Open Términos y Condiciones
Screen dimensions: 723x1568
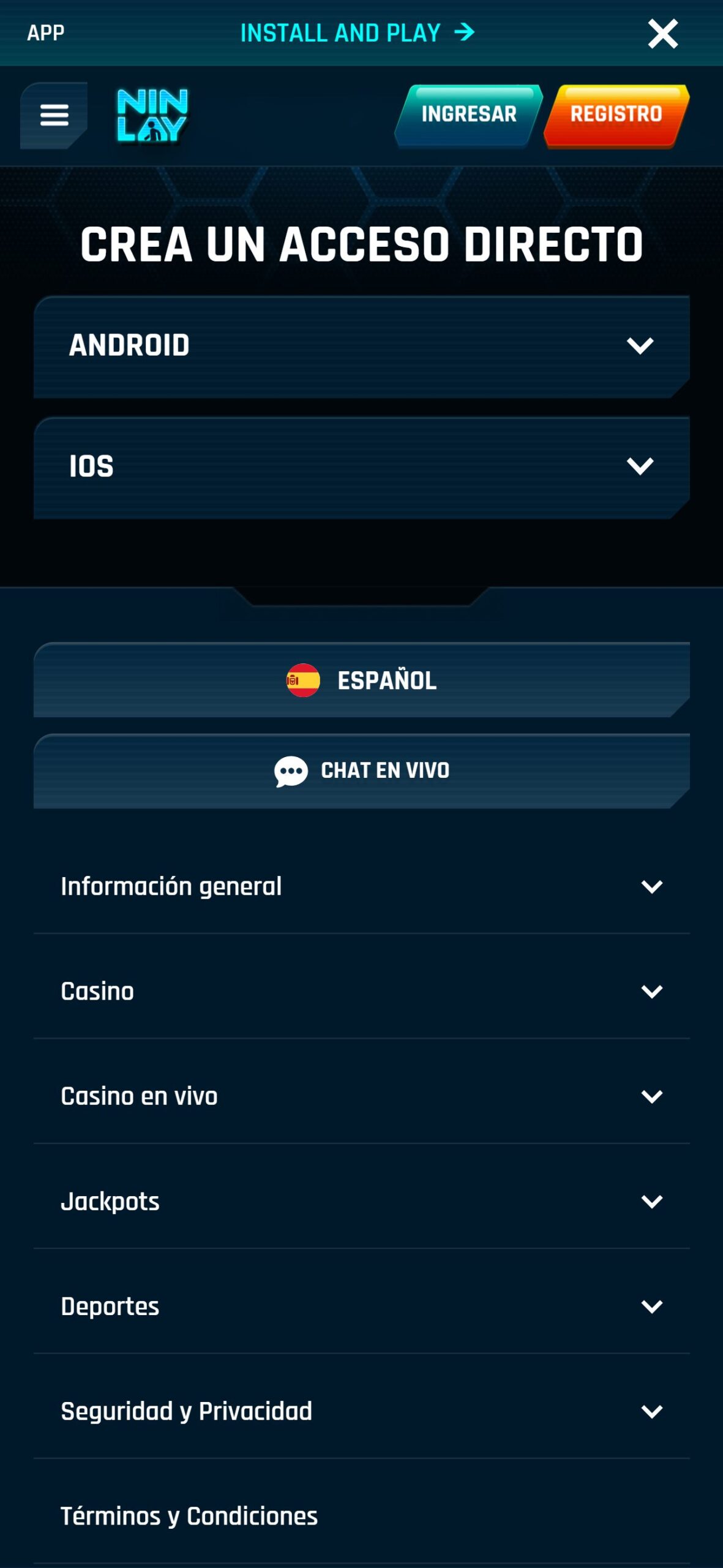pyautogui.click(x=189, y=1516)
